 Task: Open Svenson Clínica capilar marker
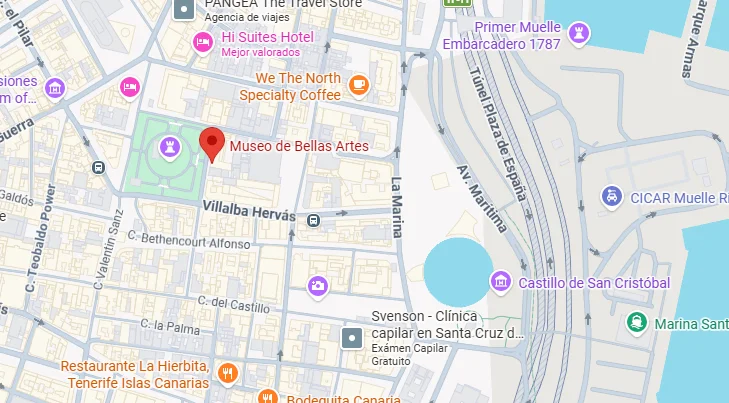352,338
